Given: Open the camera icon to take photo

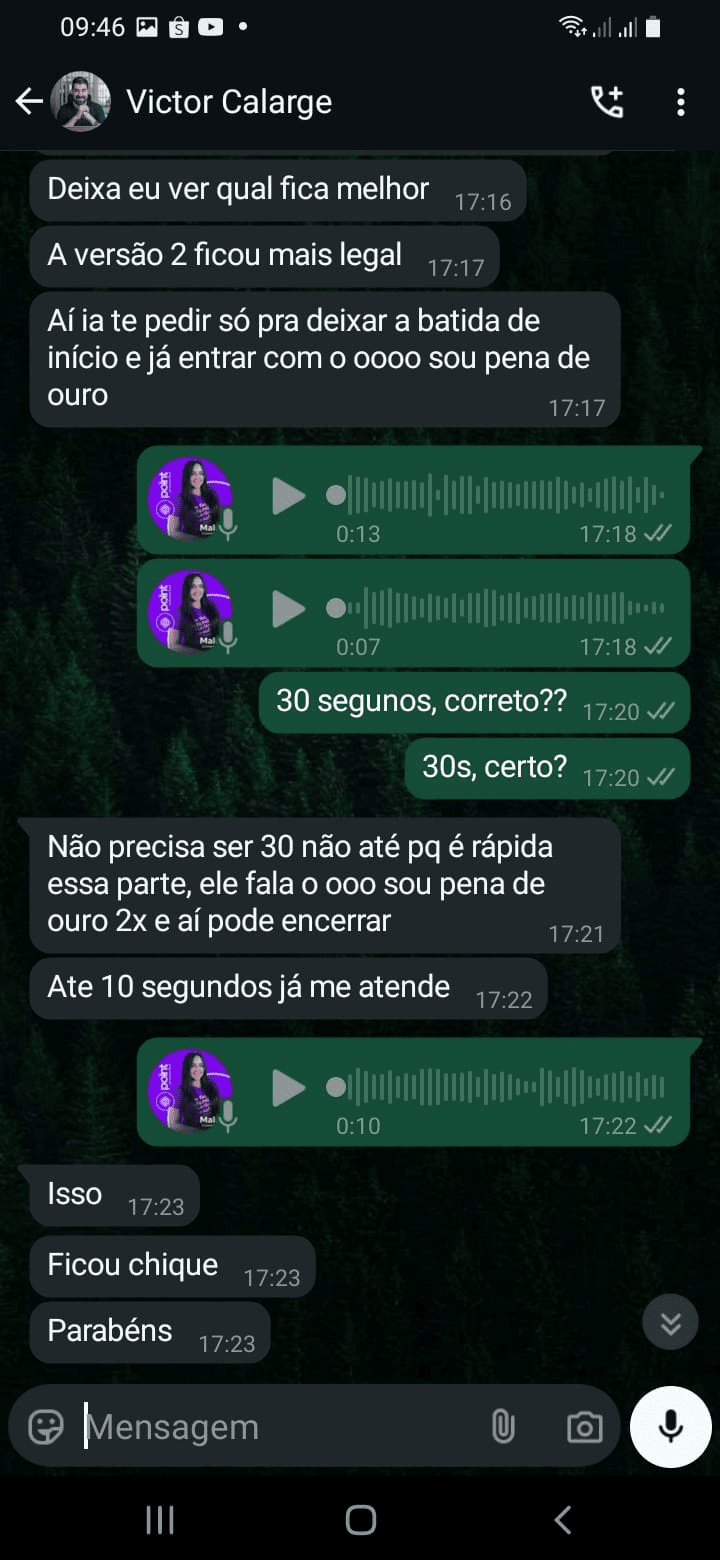Looking at the screenshot, I should (x=586, y=1427).
